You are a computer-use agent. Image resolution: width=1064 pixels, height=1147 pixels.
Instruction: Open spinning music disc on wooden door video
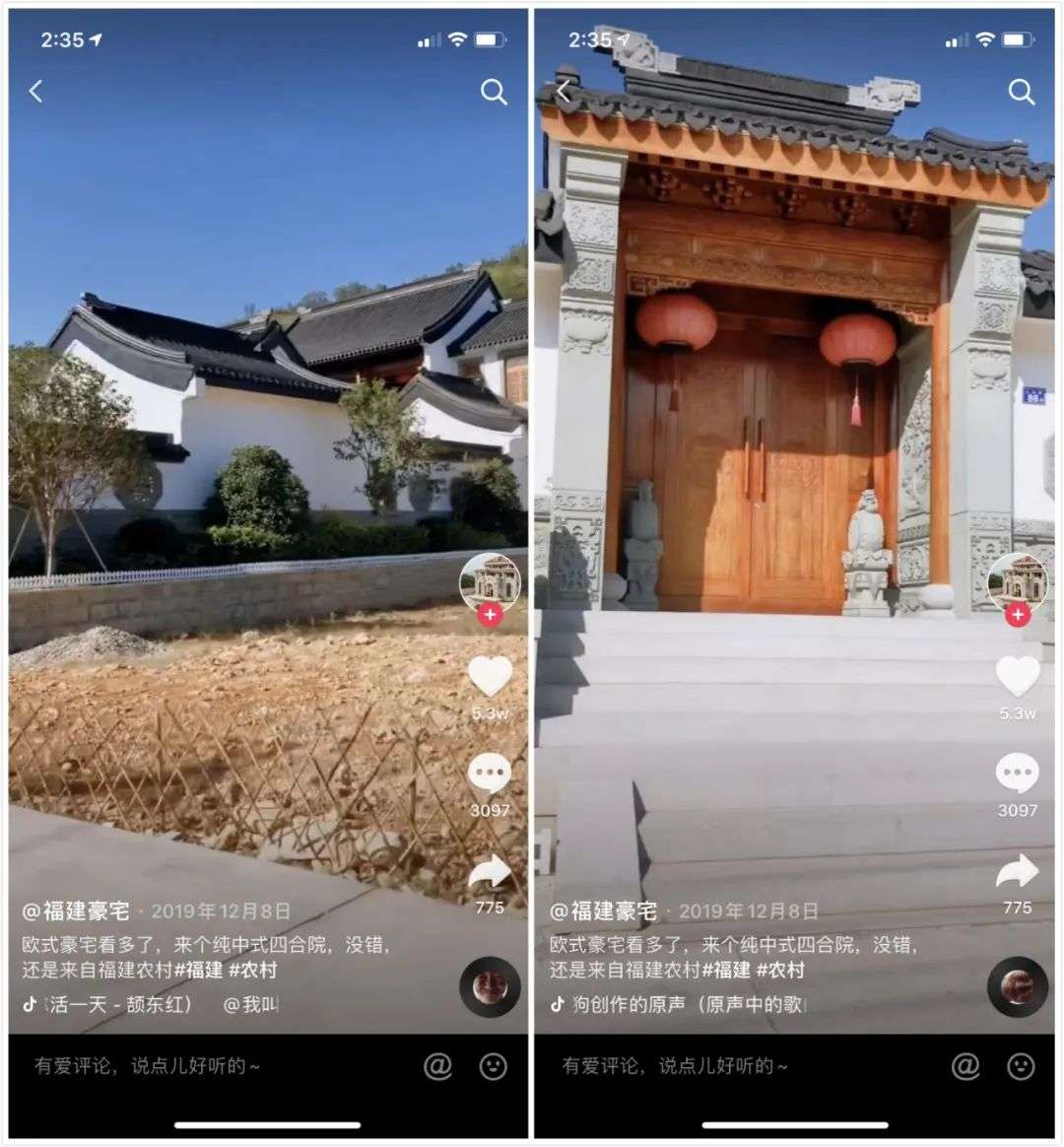click(x=1018, y=986)
